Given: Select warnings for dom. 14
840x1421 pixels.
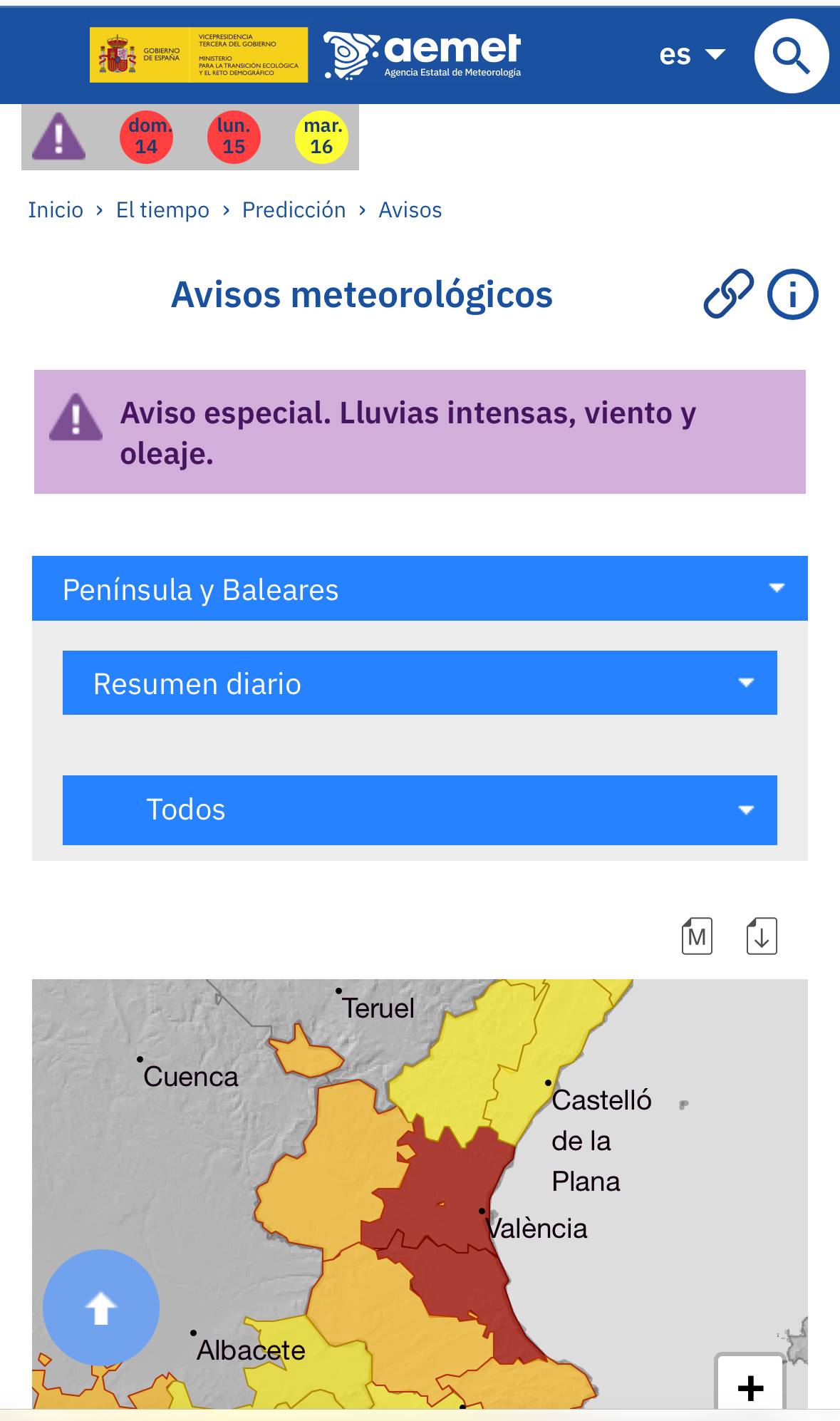Looking at the screenshot, I should click(146, 137).
